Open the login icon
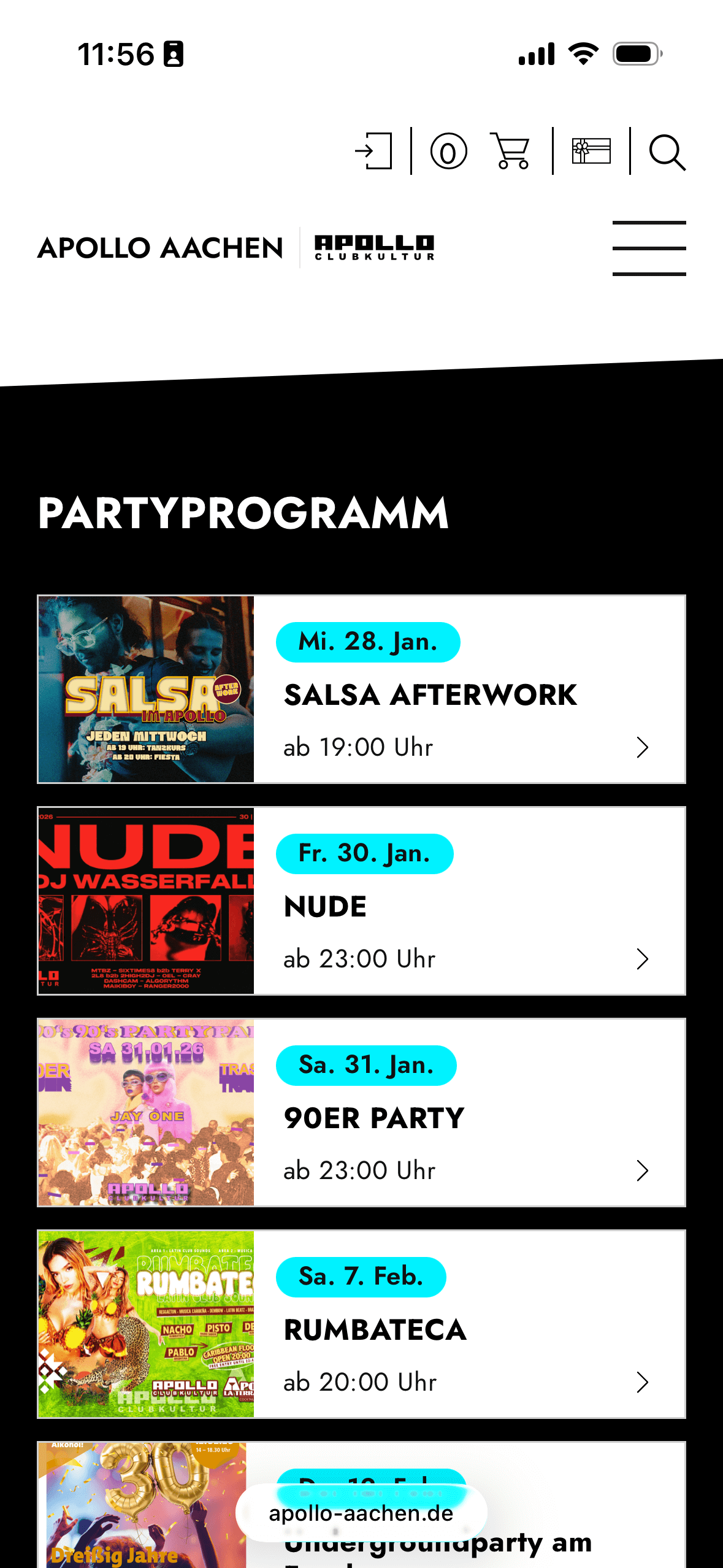 (373, 151)
